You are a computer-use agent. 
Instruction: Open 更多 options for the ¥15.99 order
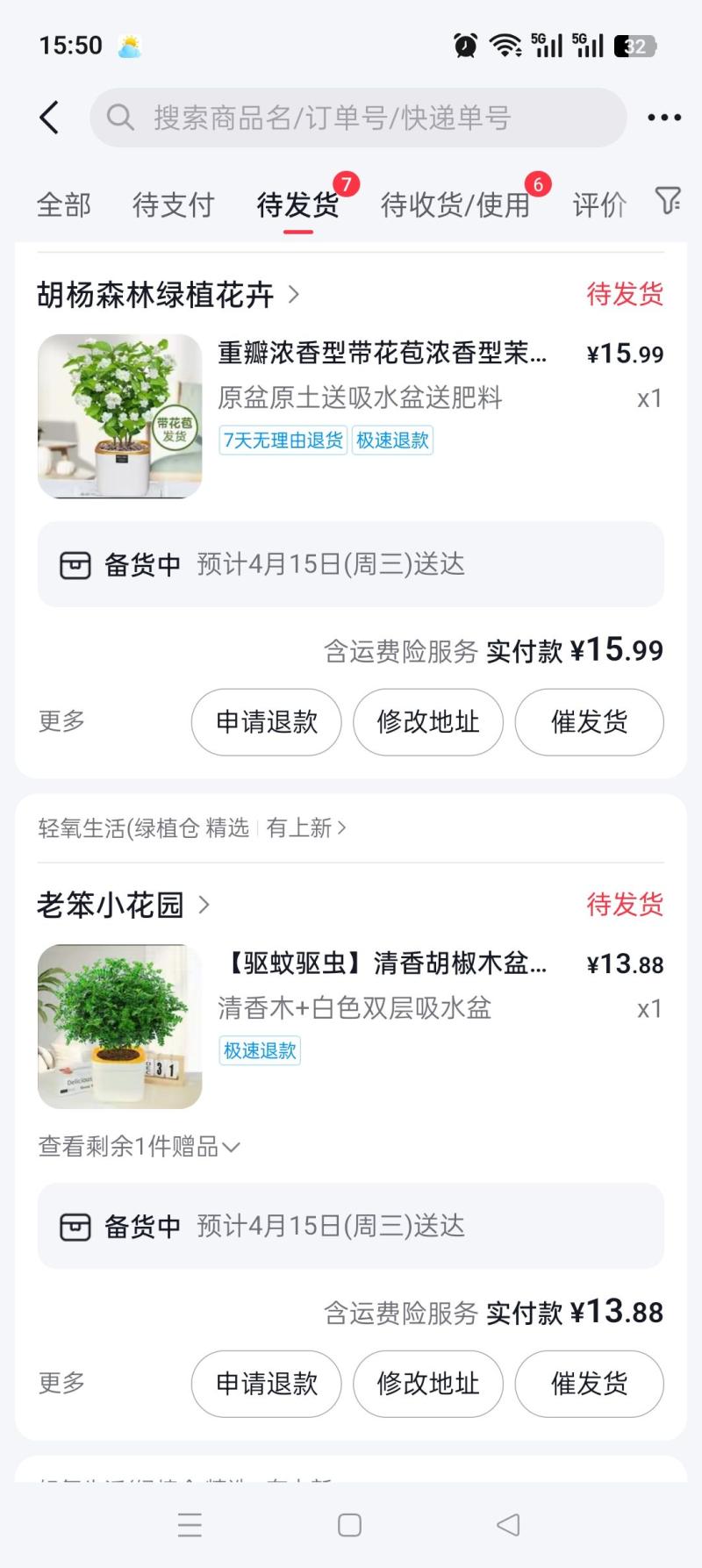61,721
